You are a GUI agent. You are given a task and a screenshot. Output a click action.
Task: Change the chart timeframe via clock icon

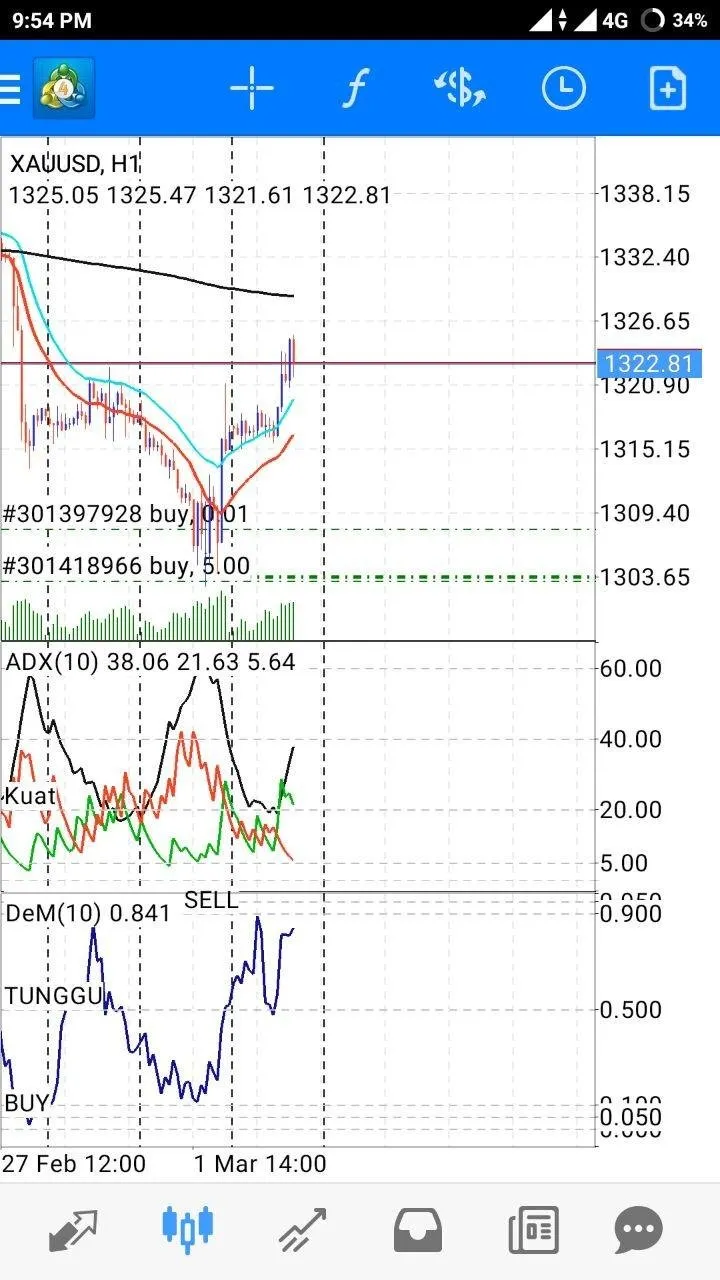(564, 89)
